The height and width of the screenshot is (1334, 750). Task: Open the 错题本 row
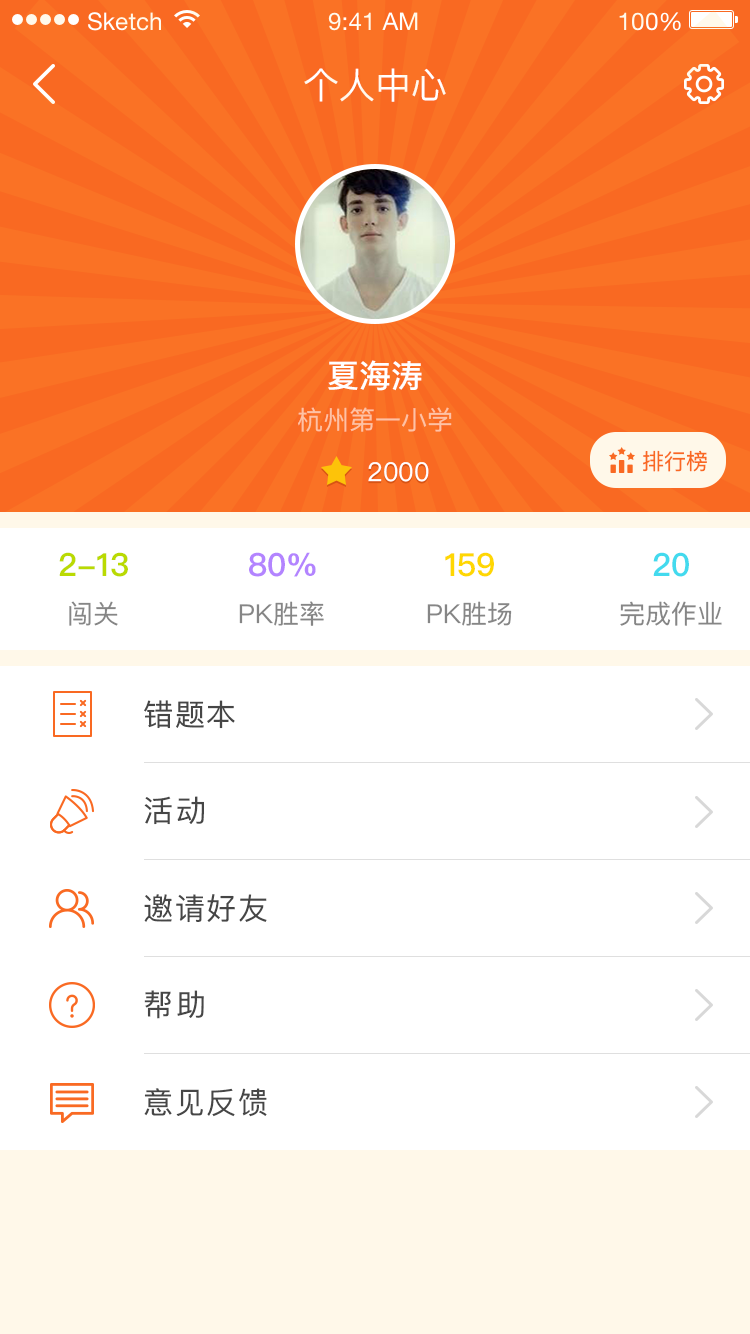375,714
